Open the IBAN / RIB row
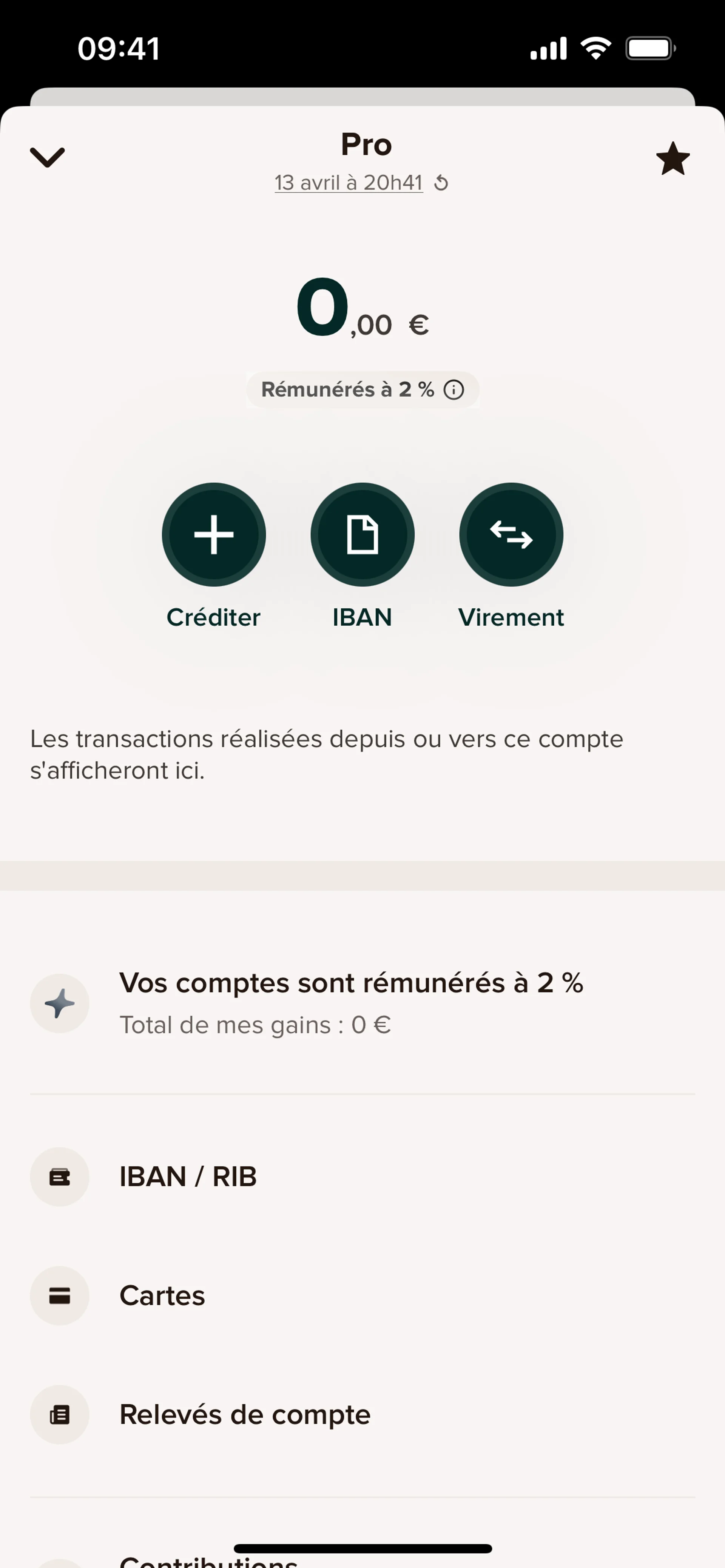The image size is (725, 1568). point(188,1177)
